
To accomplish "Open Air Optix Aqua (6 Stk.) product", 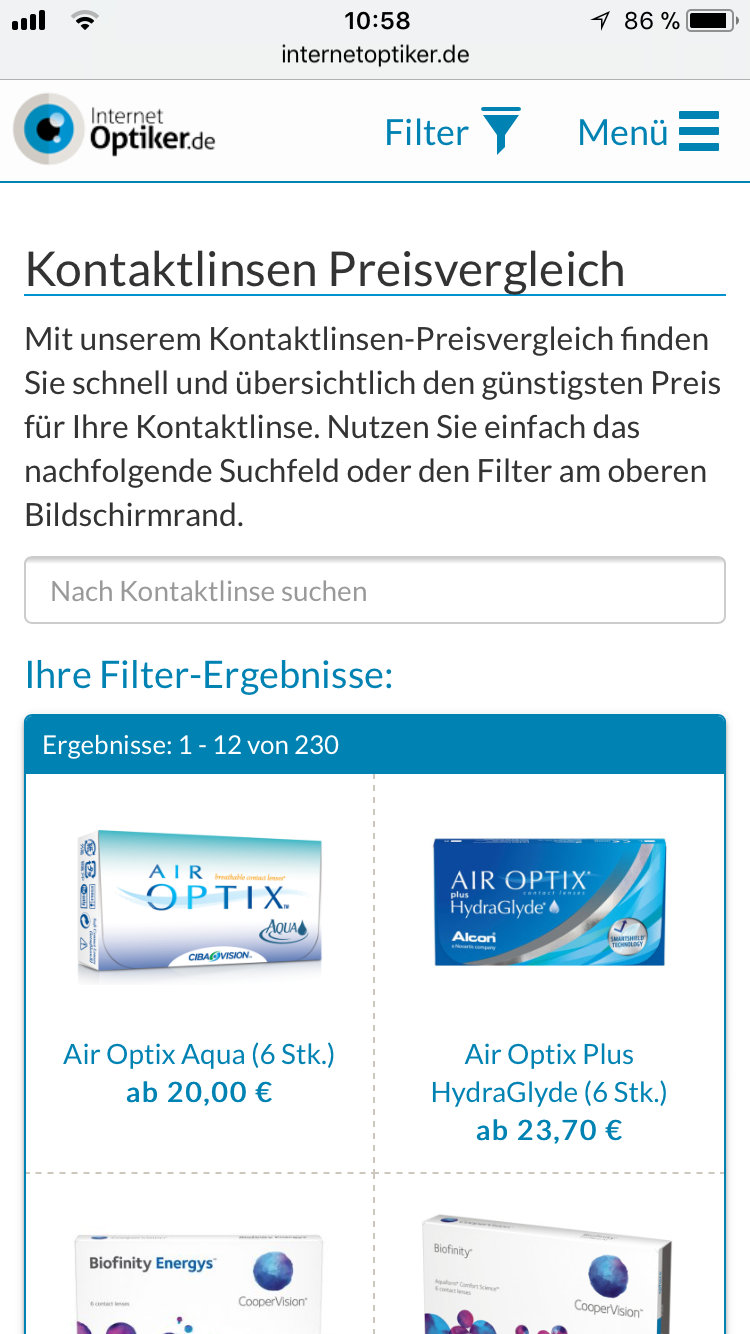I will (x=199, y=1054).
